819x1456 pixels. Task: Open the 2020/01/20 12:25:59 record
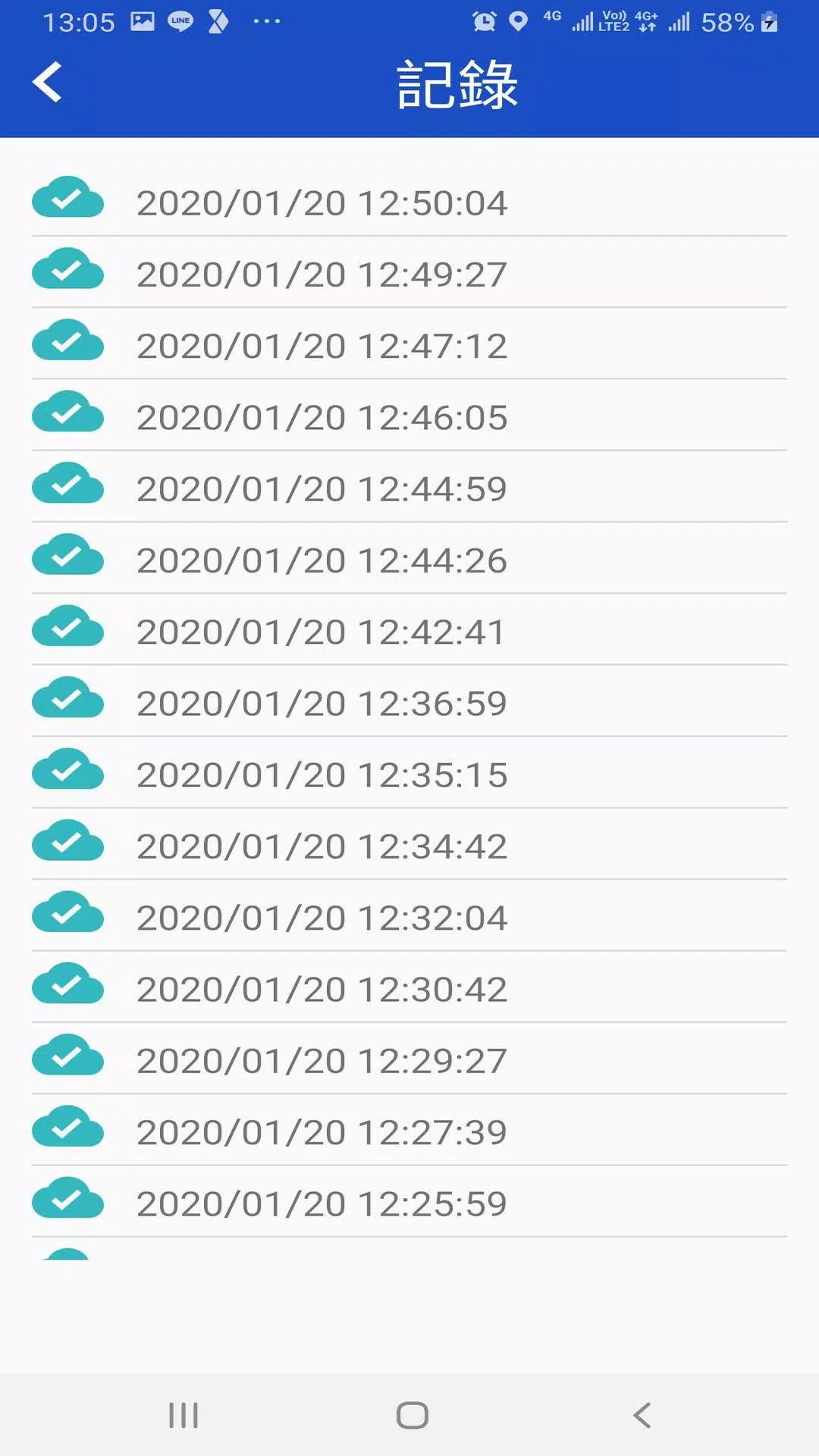click(409, 1203)
